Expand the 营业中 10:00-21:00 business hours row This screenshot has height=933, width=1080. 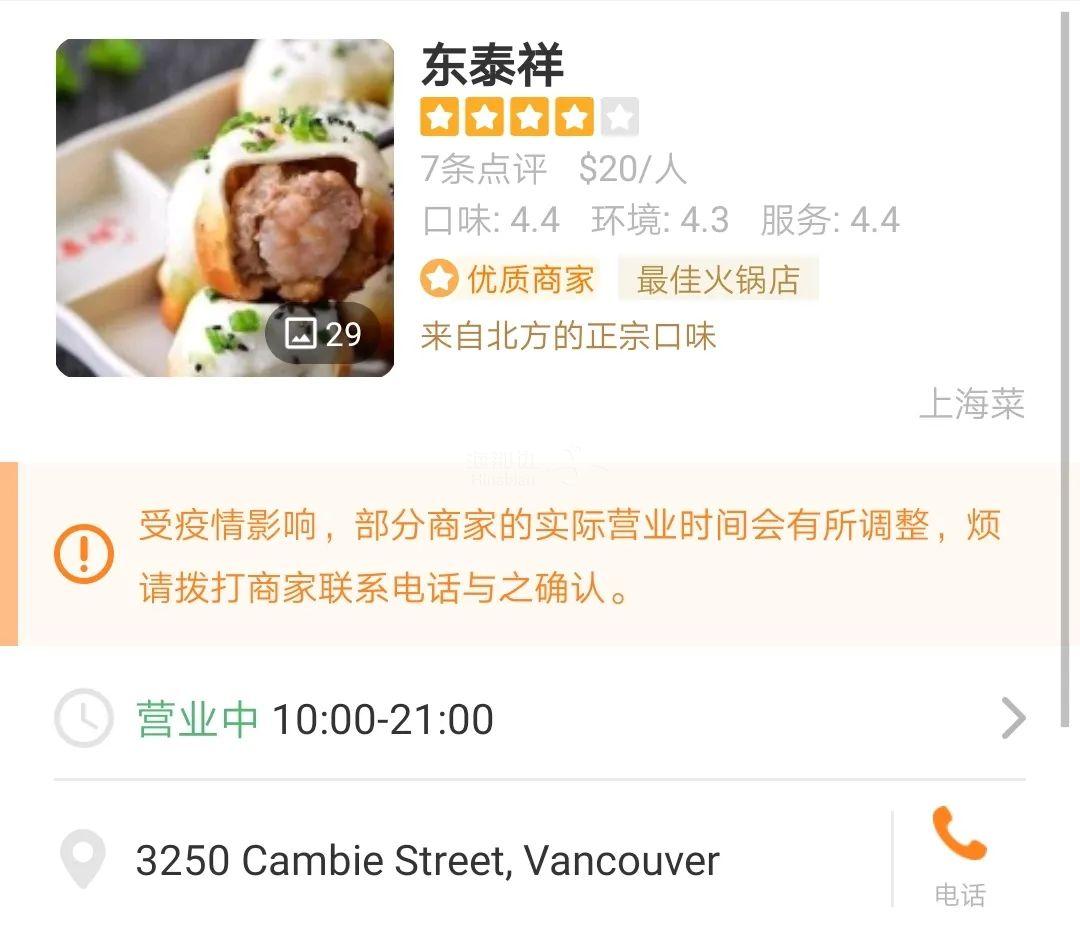click(540, 719)
